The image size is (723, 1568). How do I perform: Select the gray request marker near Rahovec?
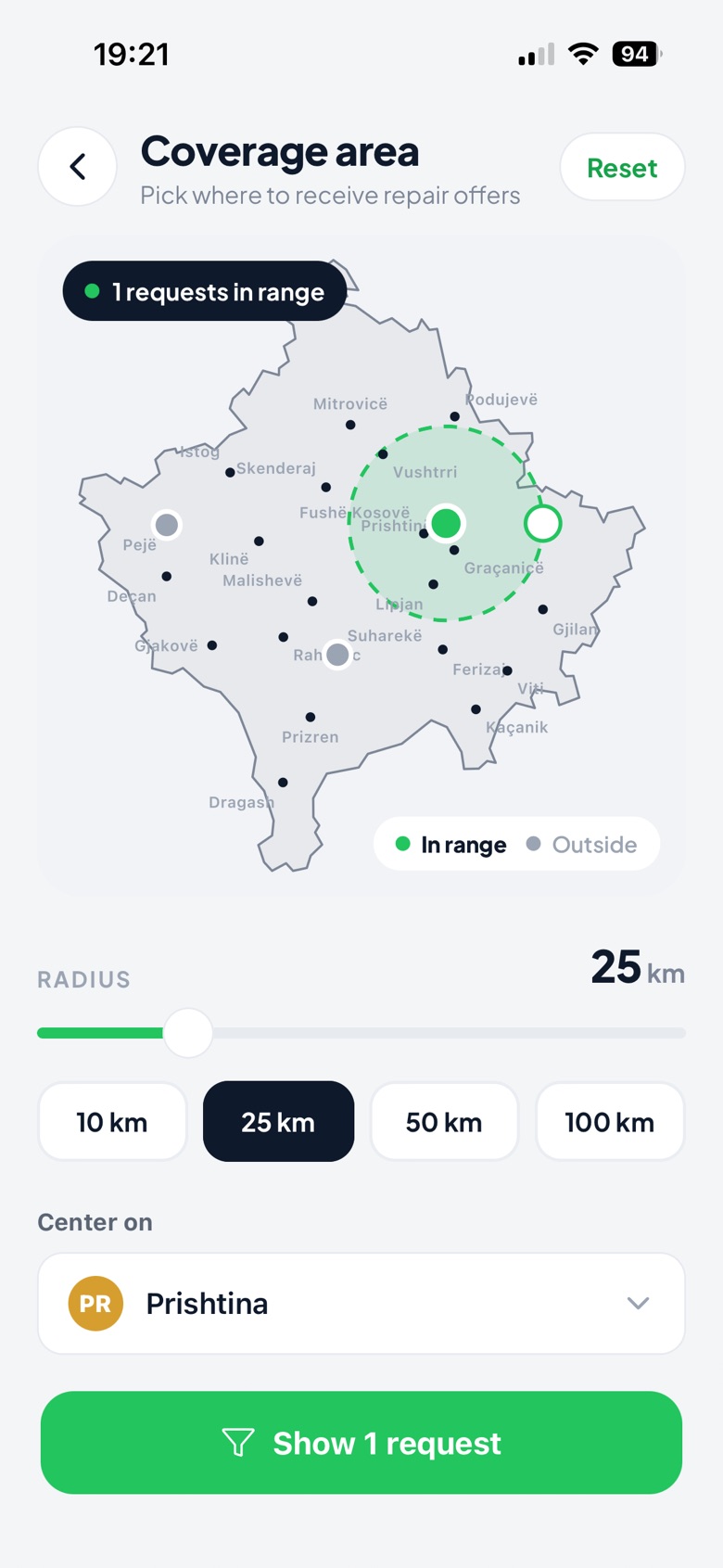[x=337, y=655]
